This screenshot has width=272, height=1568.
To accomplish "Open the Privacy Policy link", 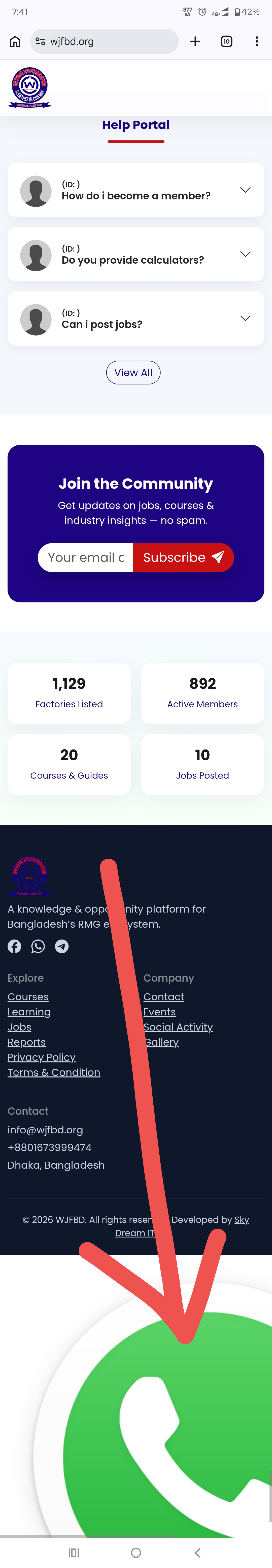I will tap(41, 1057).
